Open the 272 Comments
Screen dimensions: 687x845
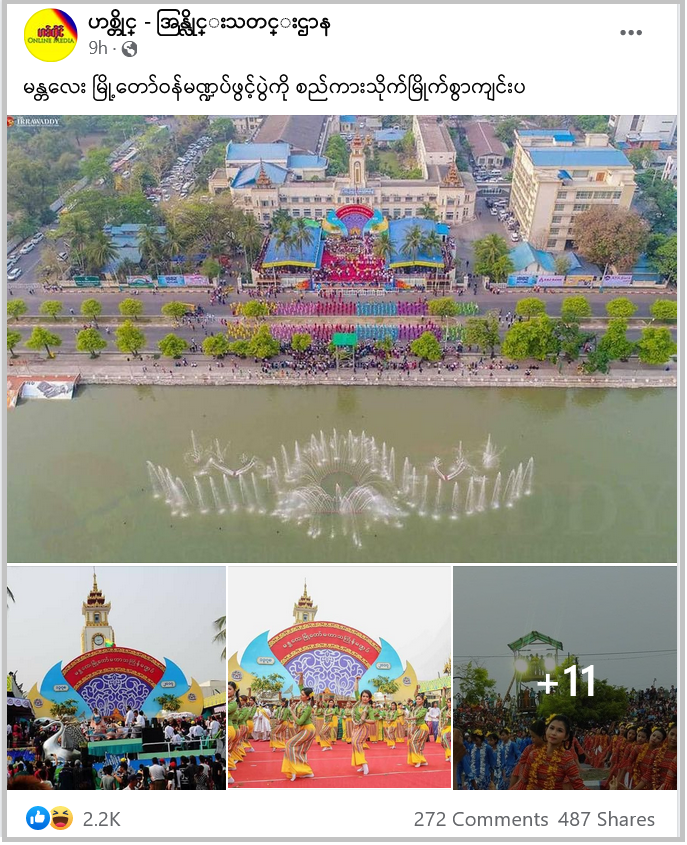[480, 819]
